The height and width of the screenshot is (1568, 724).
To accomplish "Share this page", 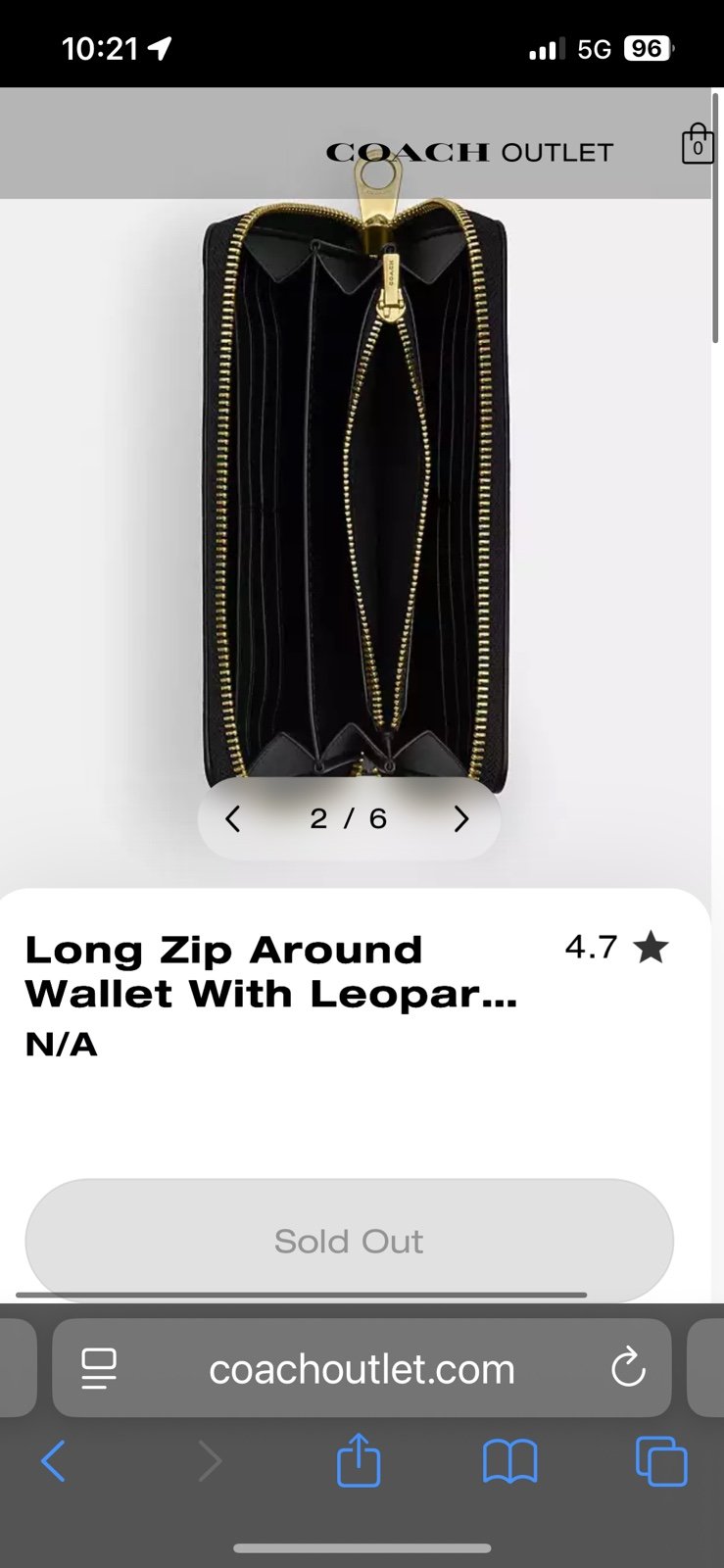I will [x=359, y=1459].
